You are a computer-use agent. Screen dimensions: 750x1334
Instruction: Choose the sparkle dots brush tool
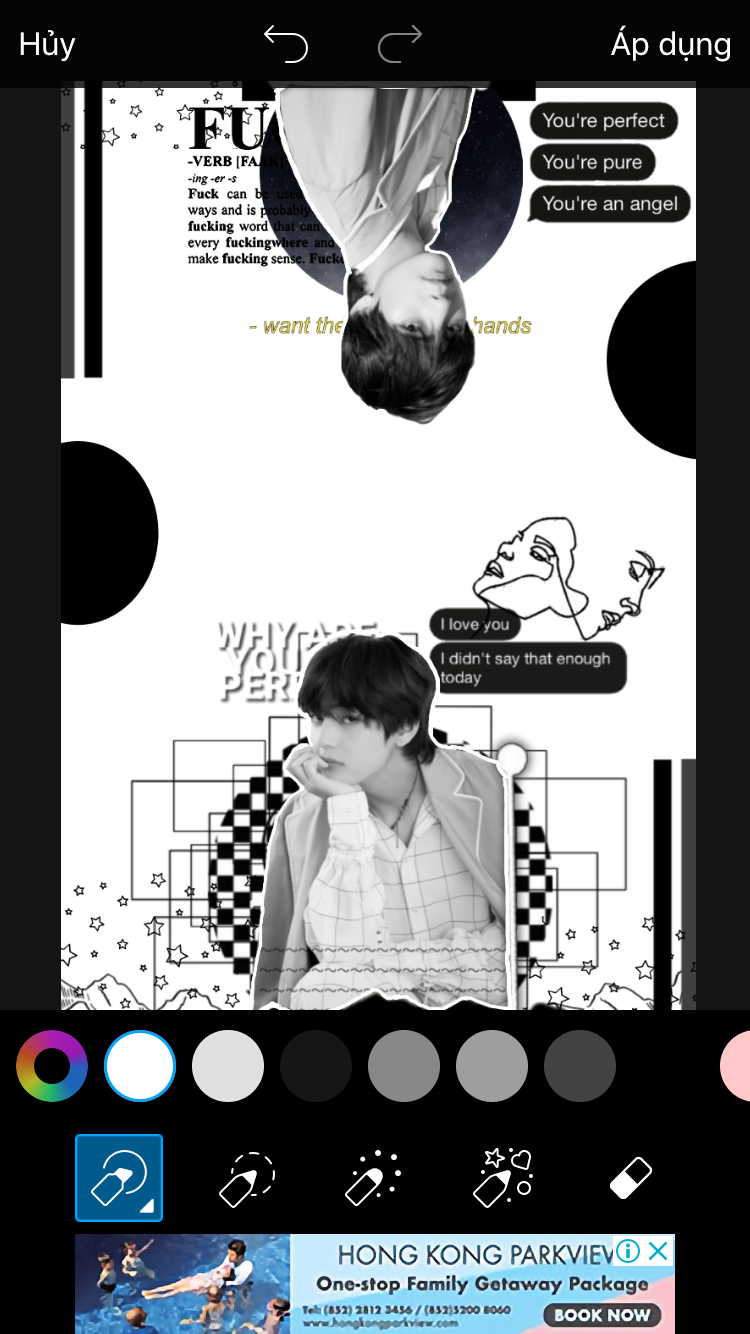[x=373, y=1178]
